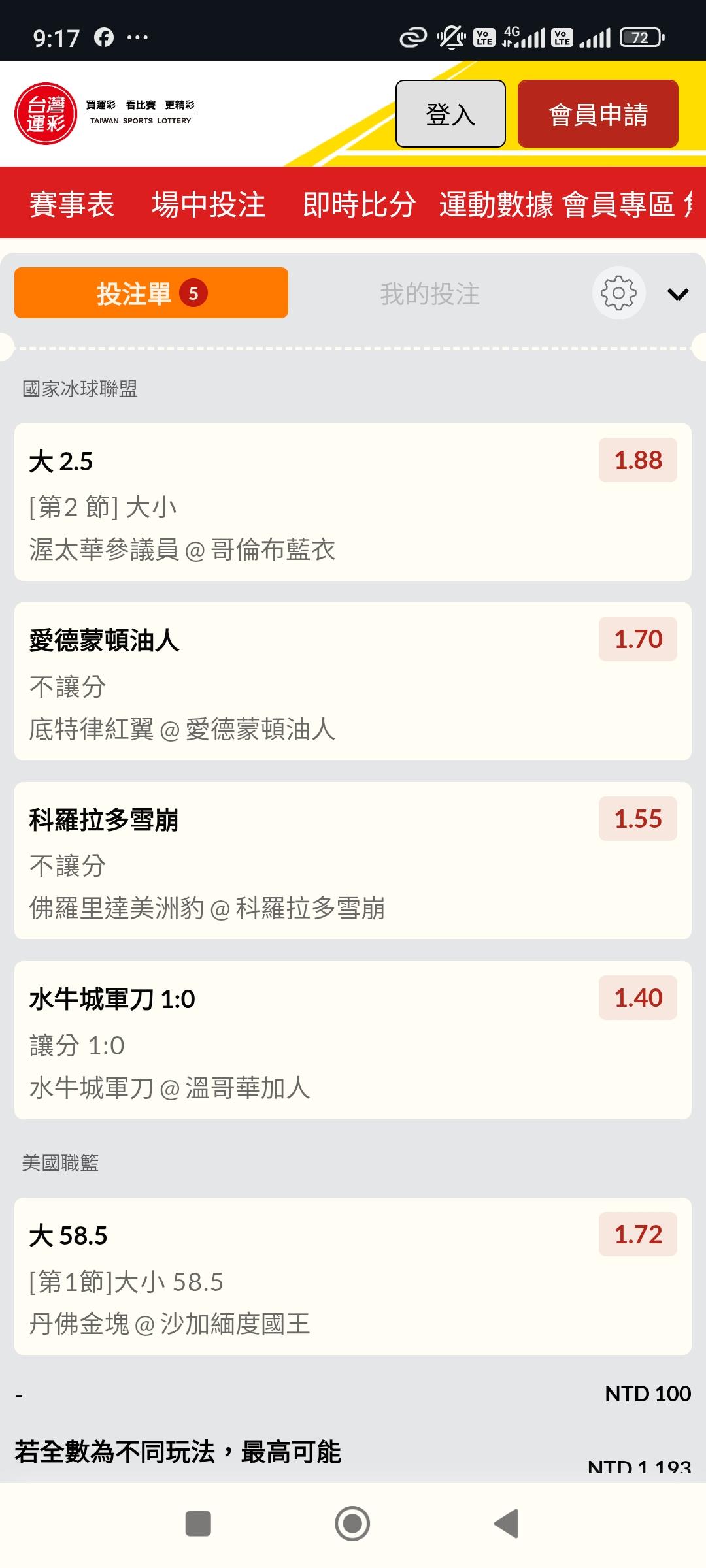
Task: Go back using the system back button
Action: (506, 1524)
